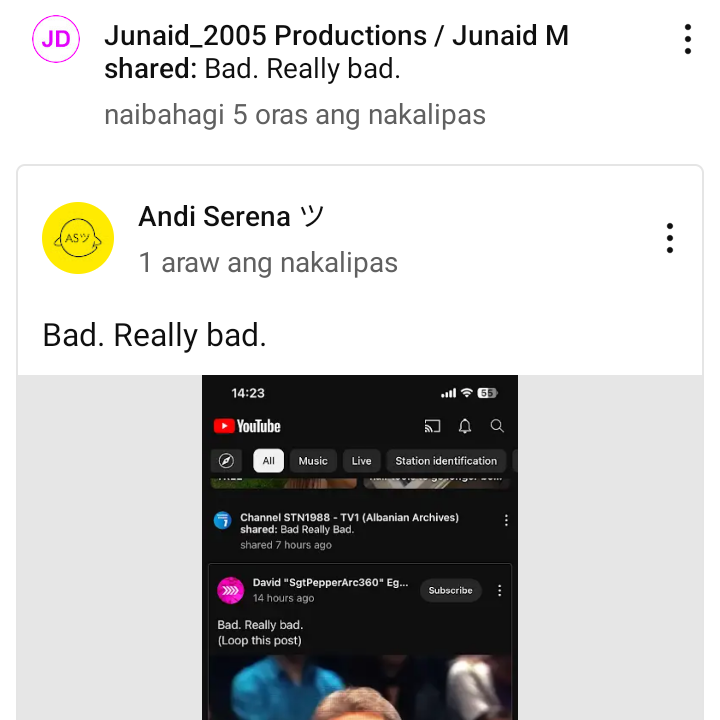Open overflow menu for Junaid_2005 Productions post
The height and width of the screenshot is (720, 720).
tap(688, 39)
